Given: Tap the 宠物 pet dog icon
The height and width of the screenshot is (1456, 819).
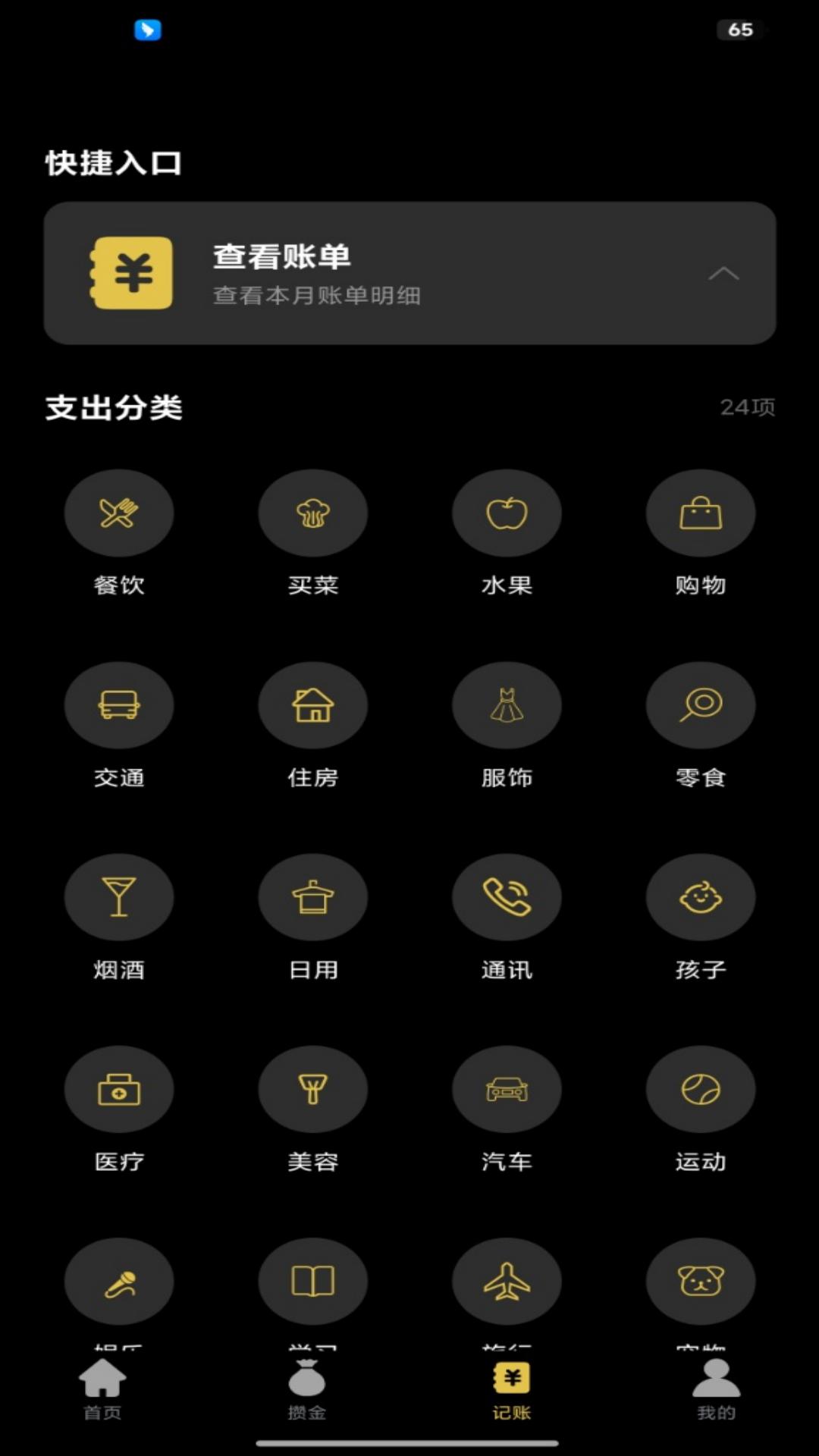Looking at the screenshot, I should point(701,1282).
